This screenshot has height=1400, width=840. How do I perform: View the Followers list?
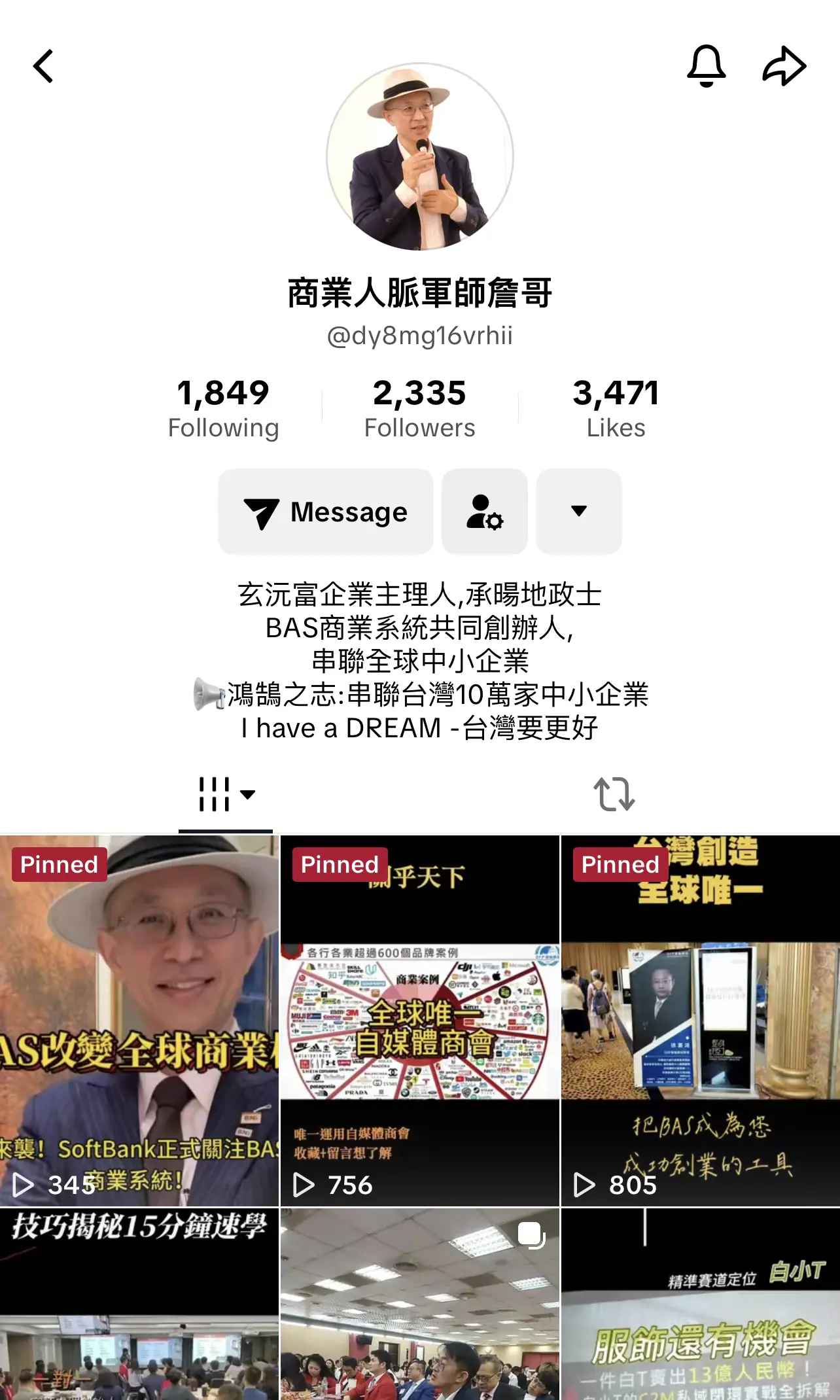[419, 408]
